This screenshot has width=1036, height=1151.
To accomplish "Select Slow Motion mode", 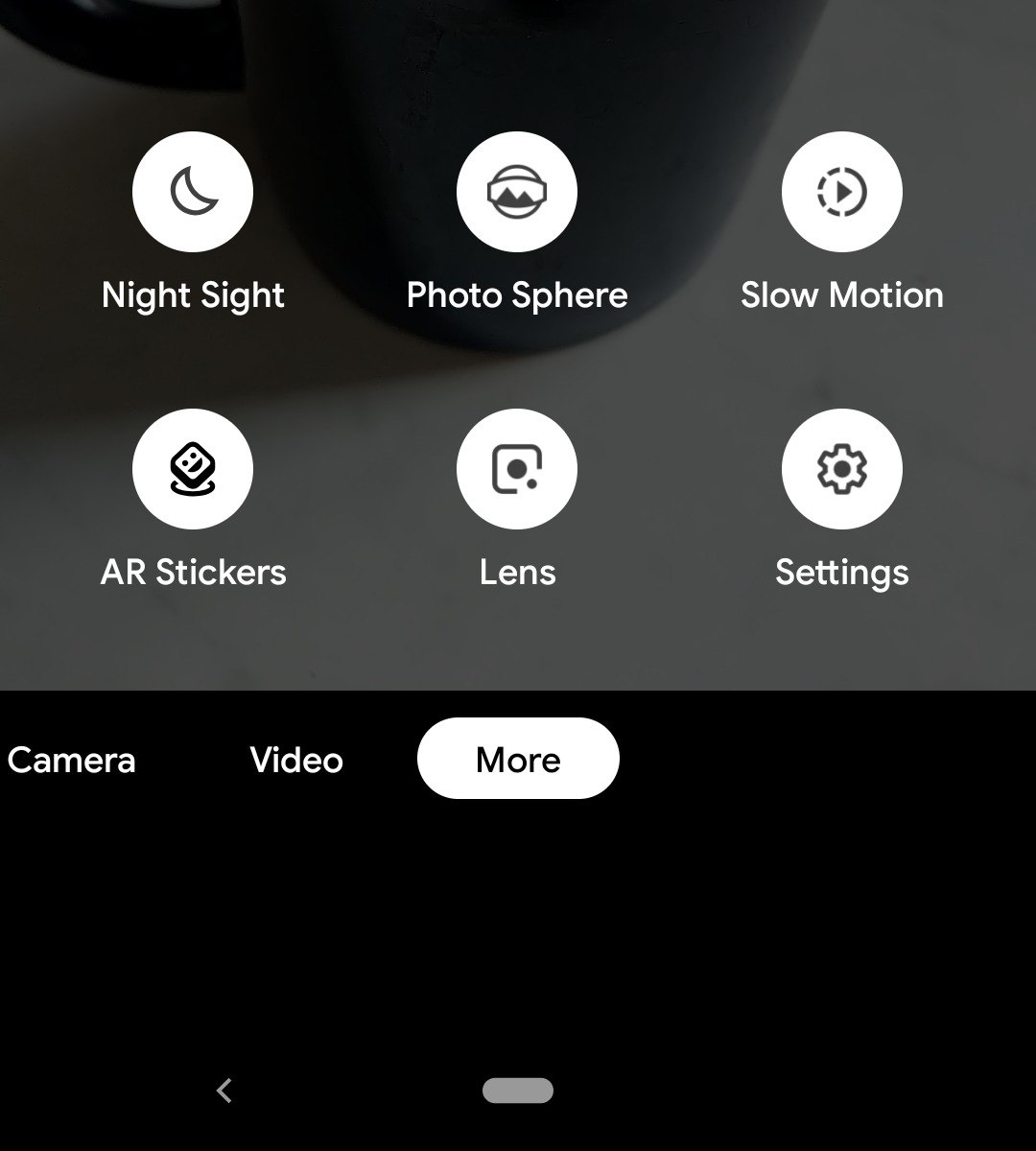I will click(x=841, y=192).
